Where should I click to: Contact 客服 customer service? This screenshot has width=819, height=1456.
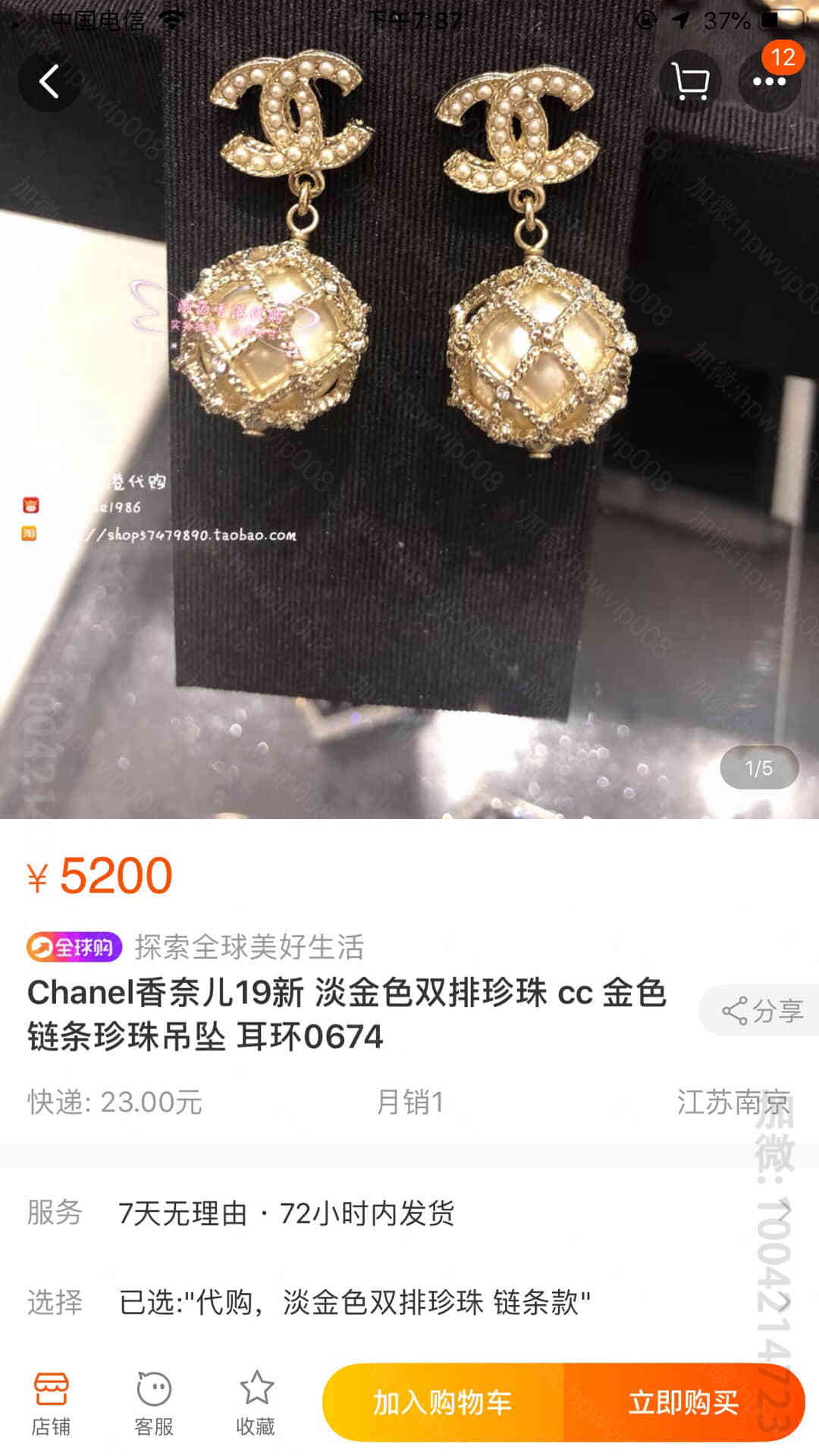pyautogui.click(x=154, y=1404)
